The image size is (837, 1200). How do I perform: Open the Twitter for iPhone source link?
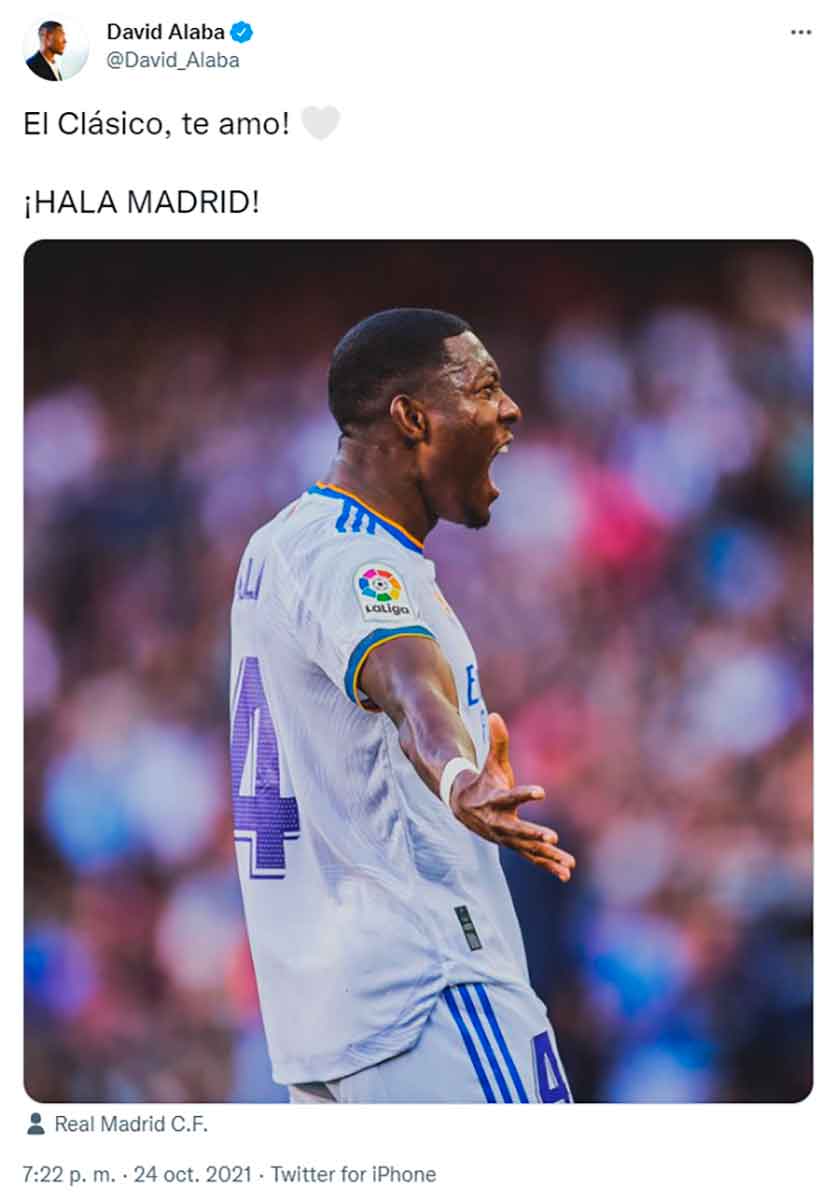tap(353, 1174)
